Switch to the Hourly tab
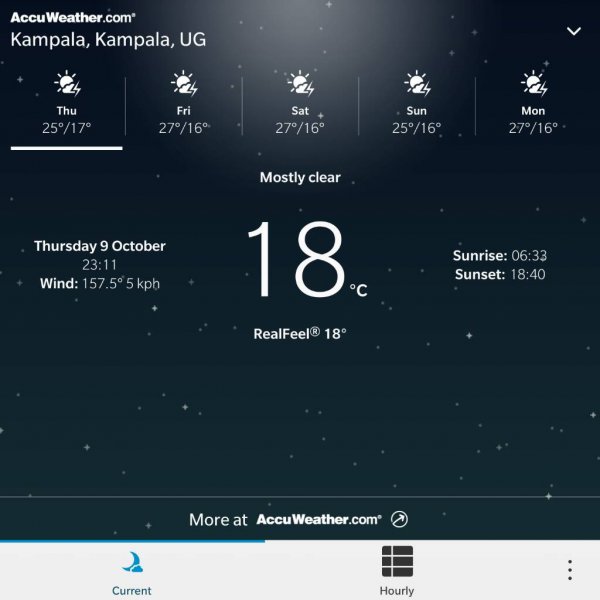This screenshot has height=600, width=600. coord(397,571)
